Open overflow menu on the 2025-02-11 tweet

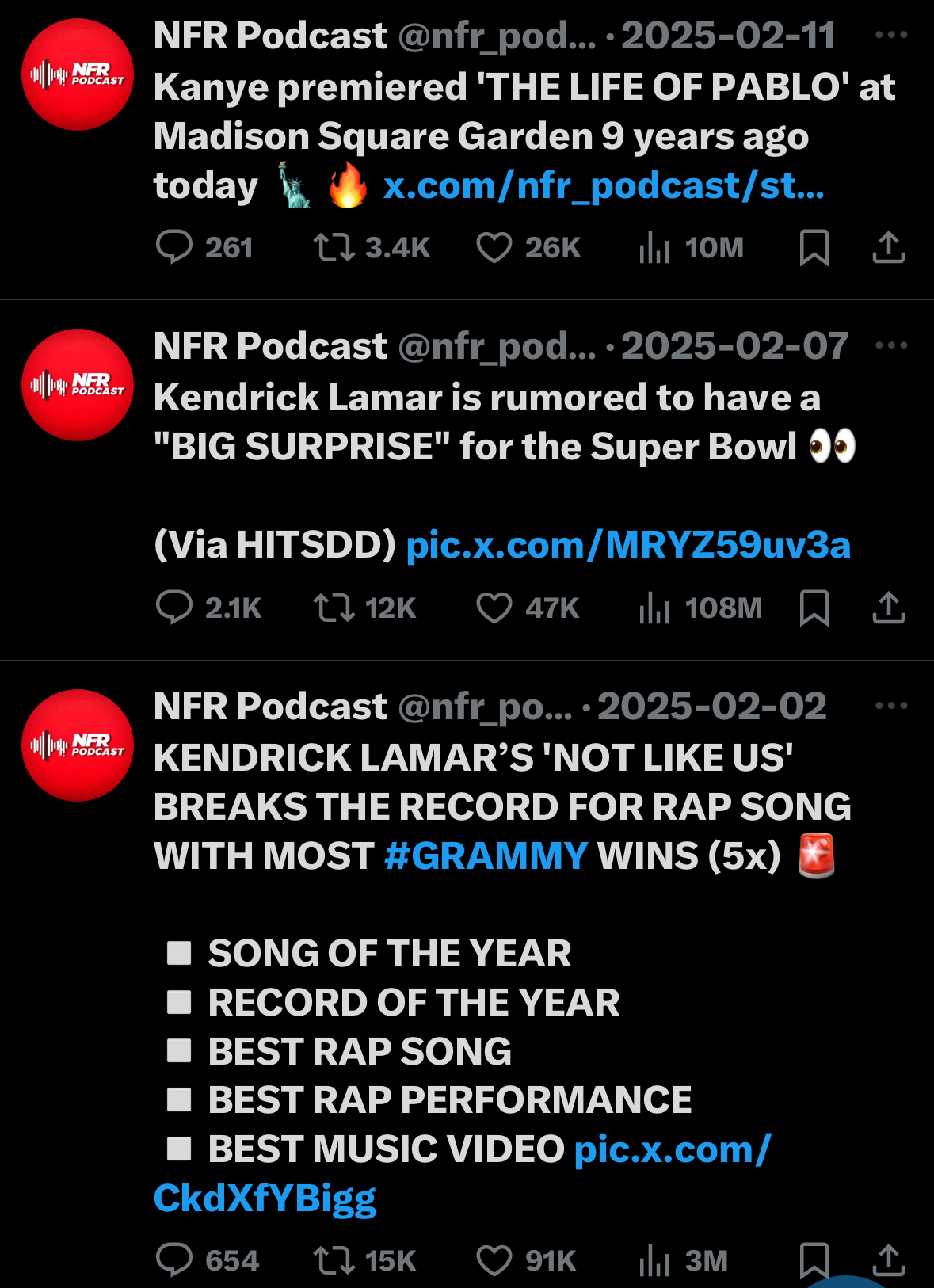pyautogui.click(x=891, y=35)
